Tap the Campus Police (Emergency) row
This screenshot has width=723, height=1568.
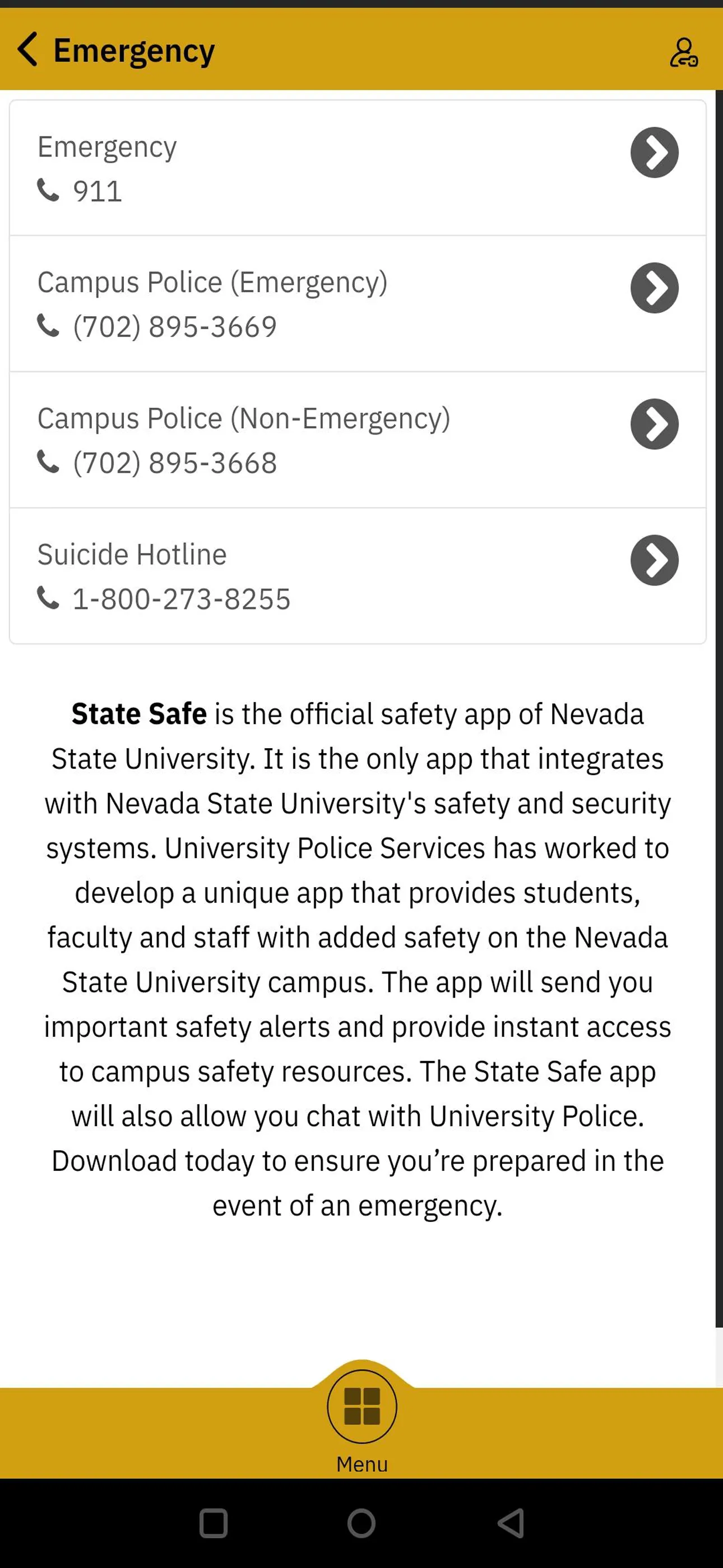(304, 303)
